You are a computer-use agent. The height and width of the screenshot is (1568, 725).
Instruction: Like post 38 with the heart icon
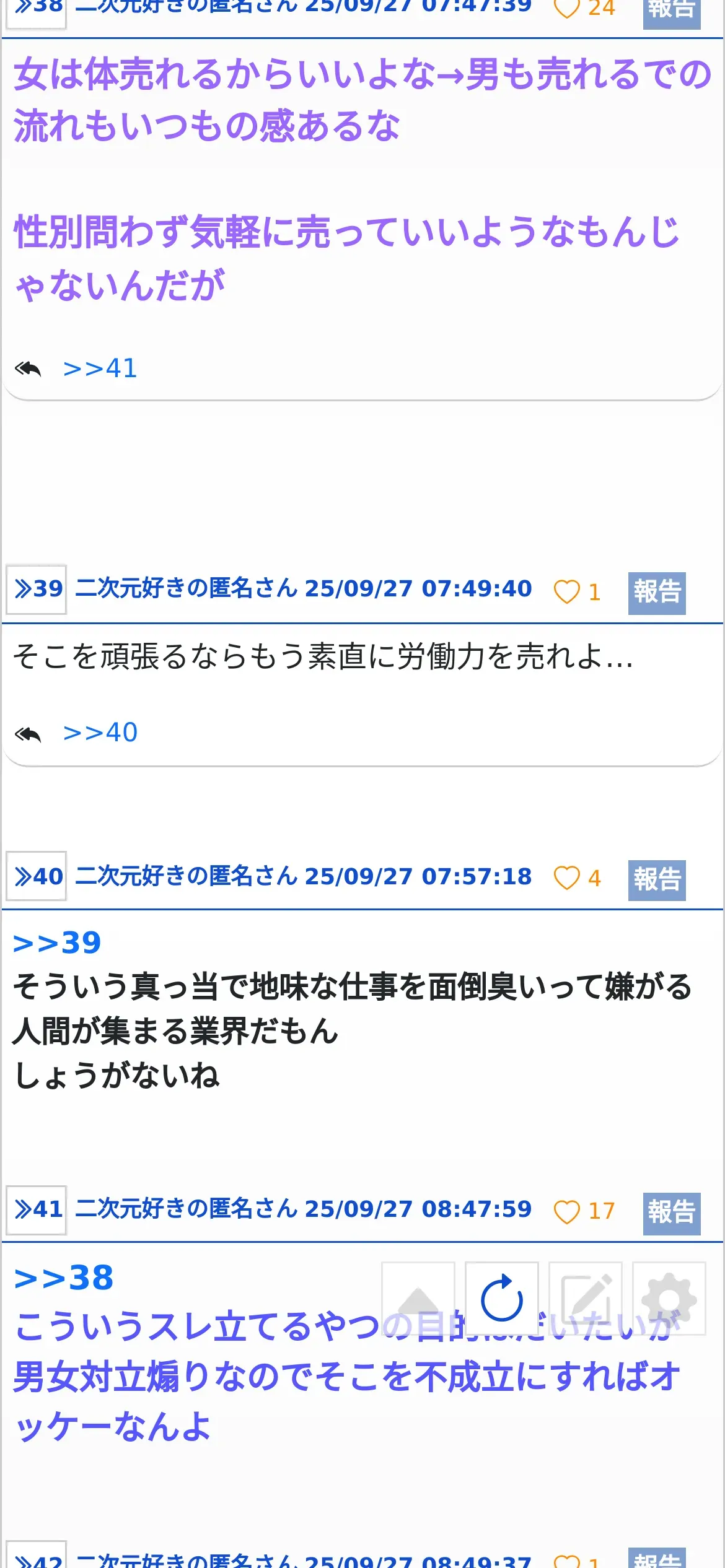(x=566, y=8)
